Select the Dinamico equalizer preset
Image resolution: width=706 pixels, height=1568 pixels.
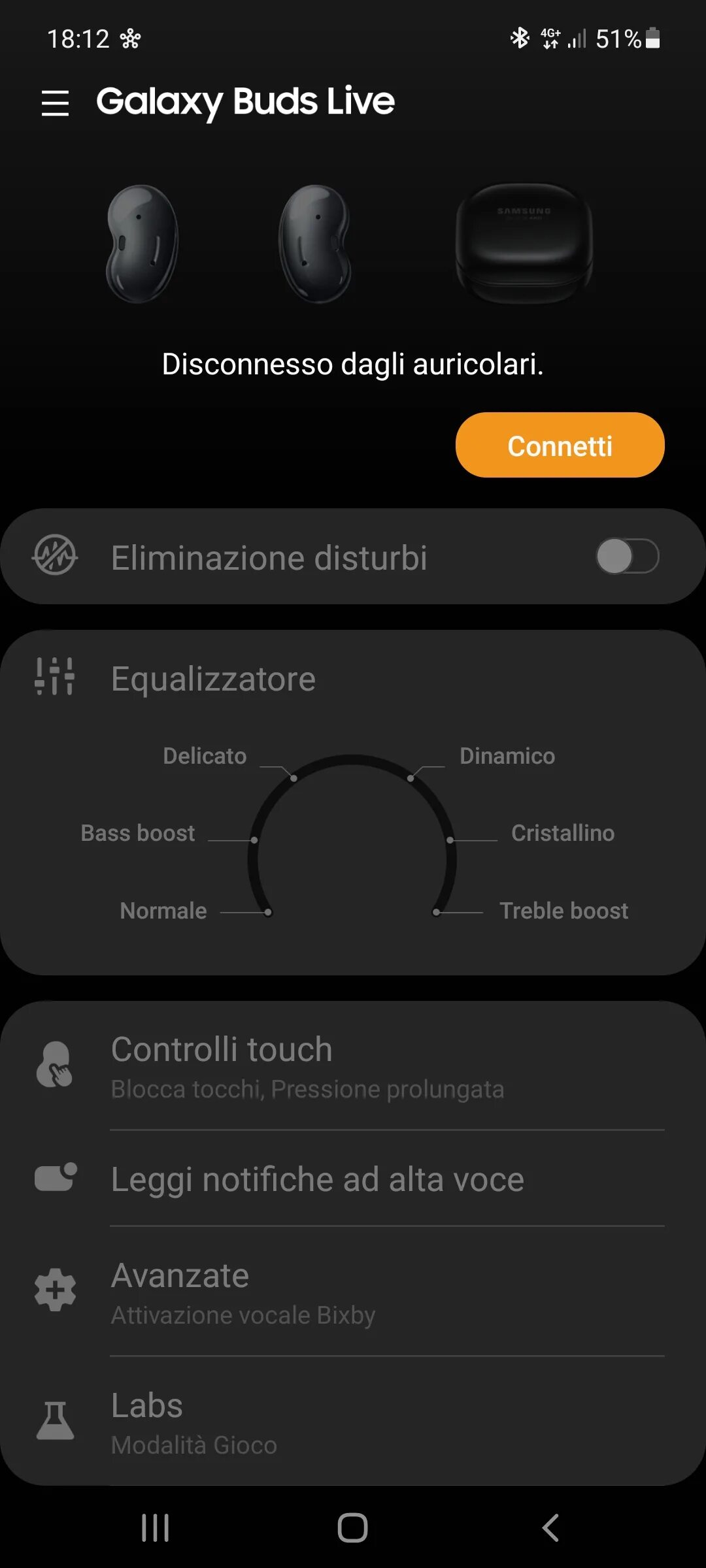pyautogui.click(x=507, y=756)
